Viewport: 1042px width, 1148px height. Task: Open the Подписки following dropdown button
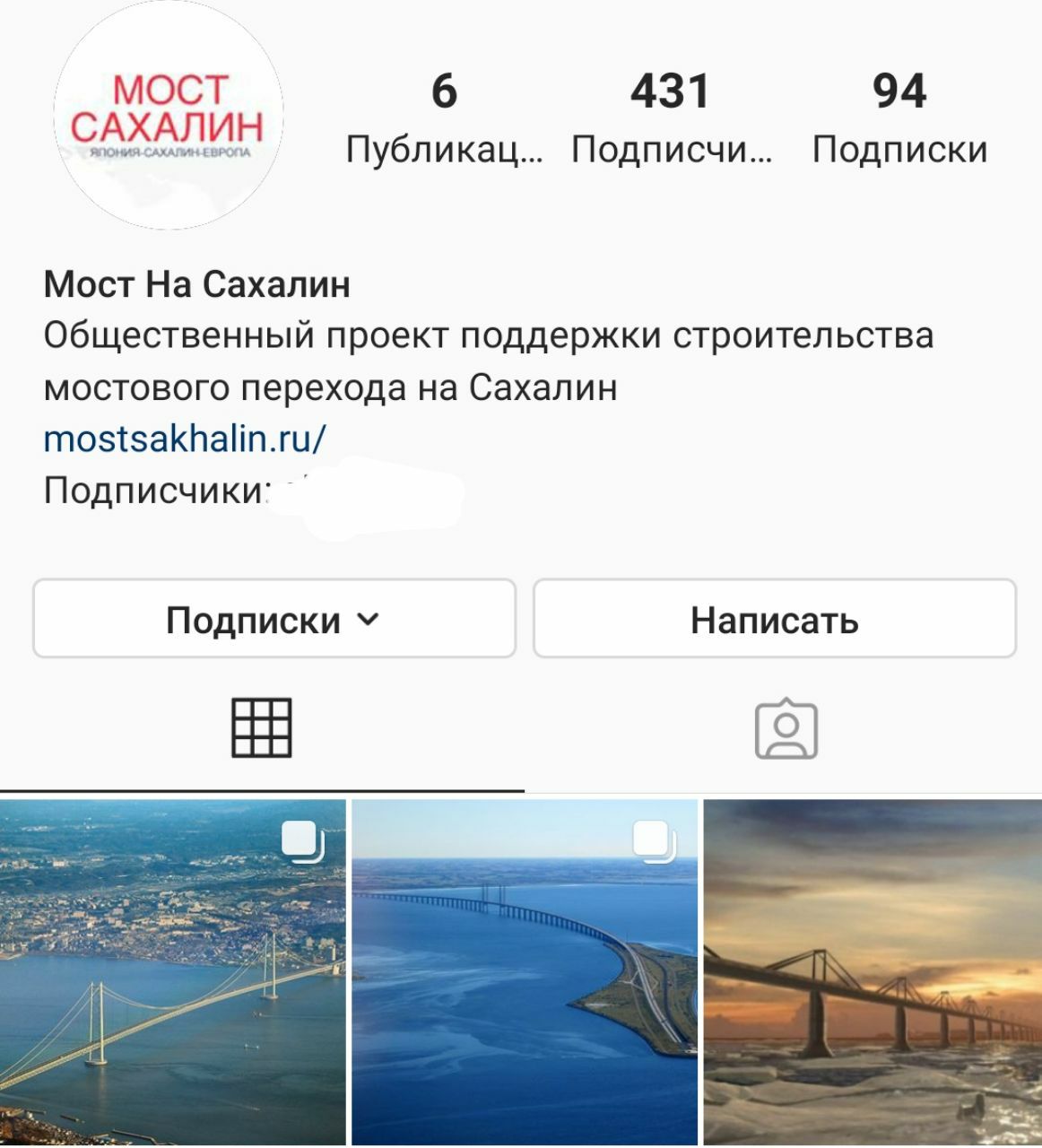point(274,620)
